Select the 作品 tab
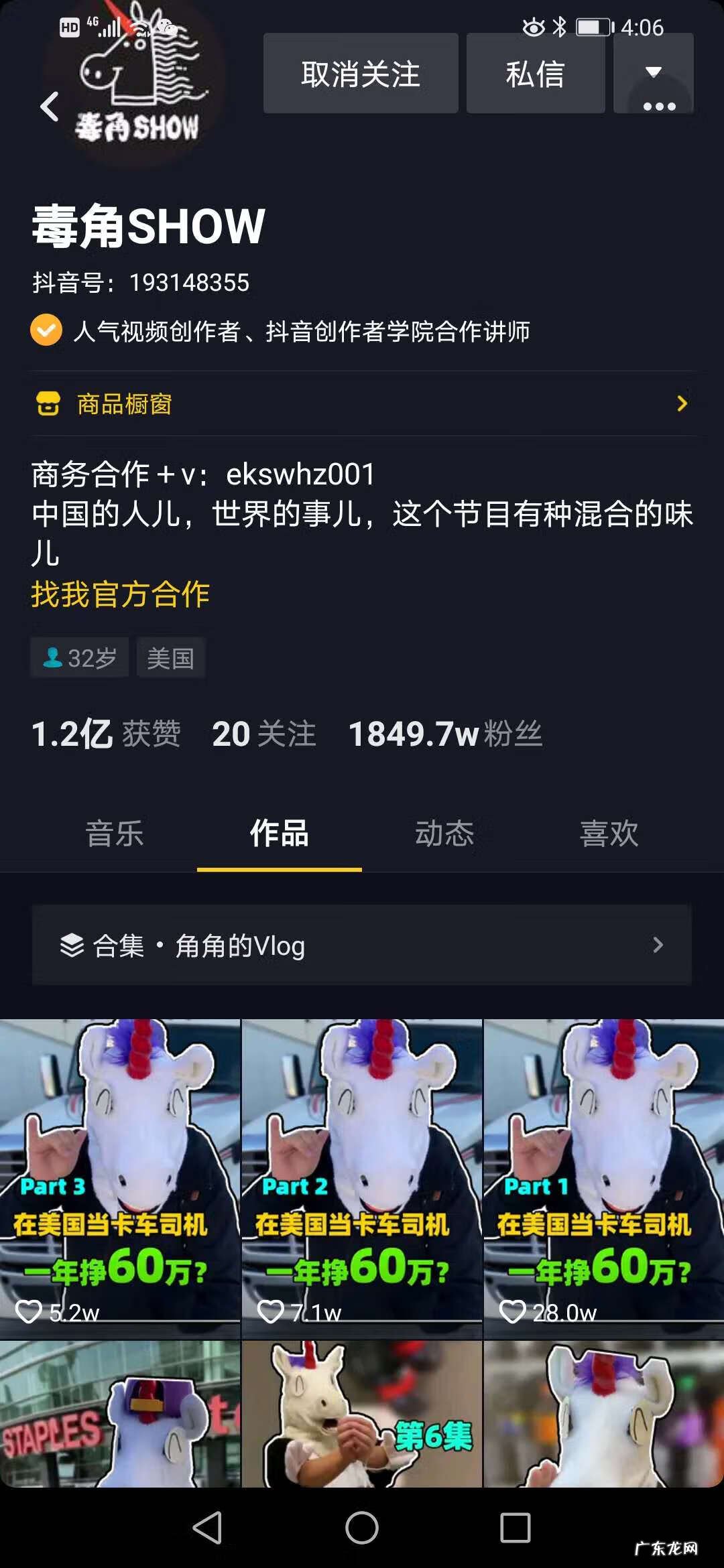 (280, 834)
